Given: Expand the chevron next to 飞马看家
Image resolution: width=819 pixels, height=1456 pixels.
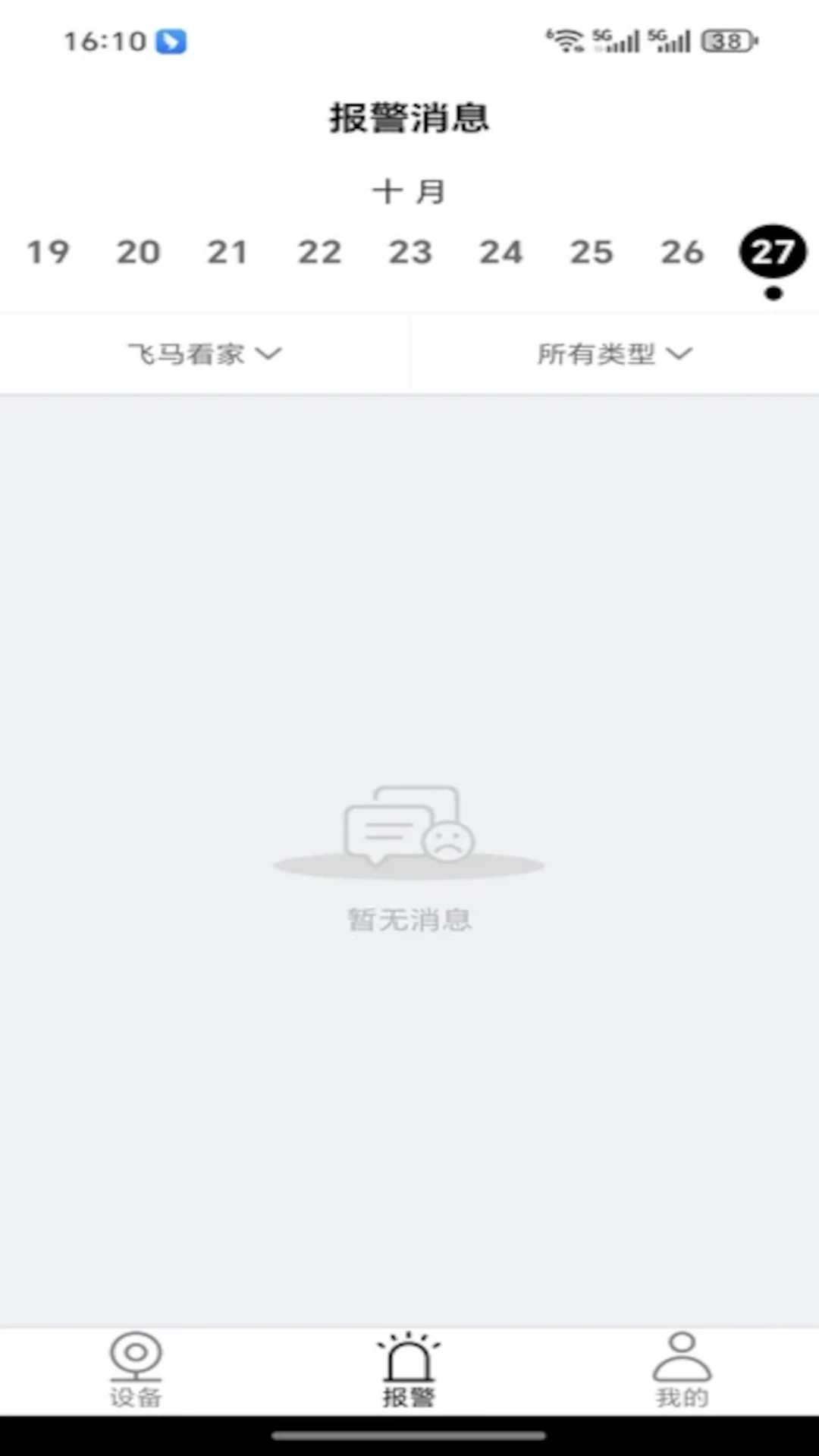Looking at the screenshot, I should click(x=270, y=353).
